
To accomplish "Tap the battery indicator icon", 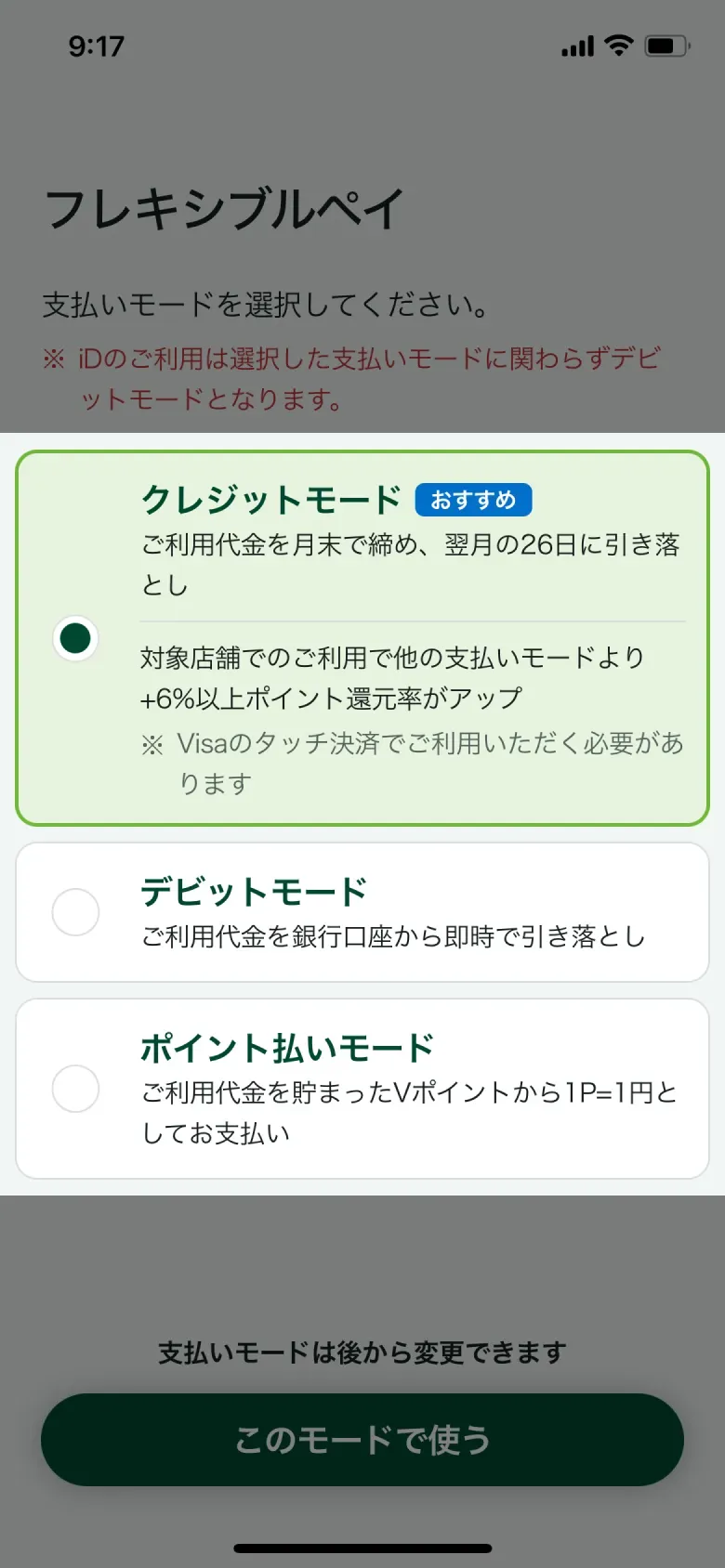I will (666, 44).
